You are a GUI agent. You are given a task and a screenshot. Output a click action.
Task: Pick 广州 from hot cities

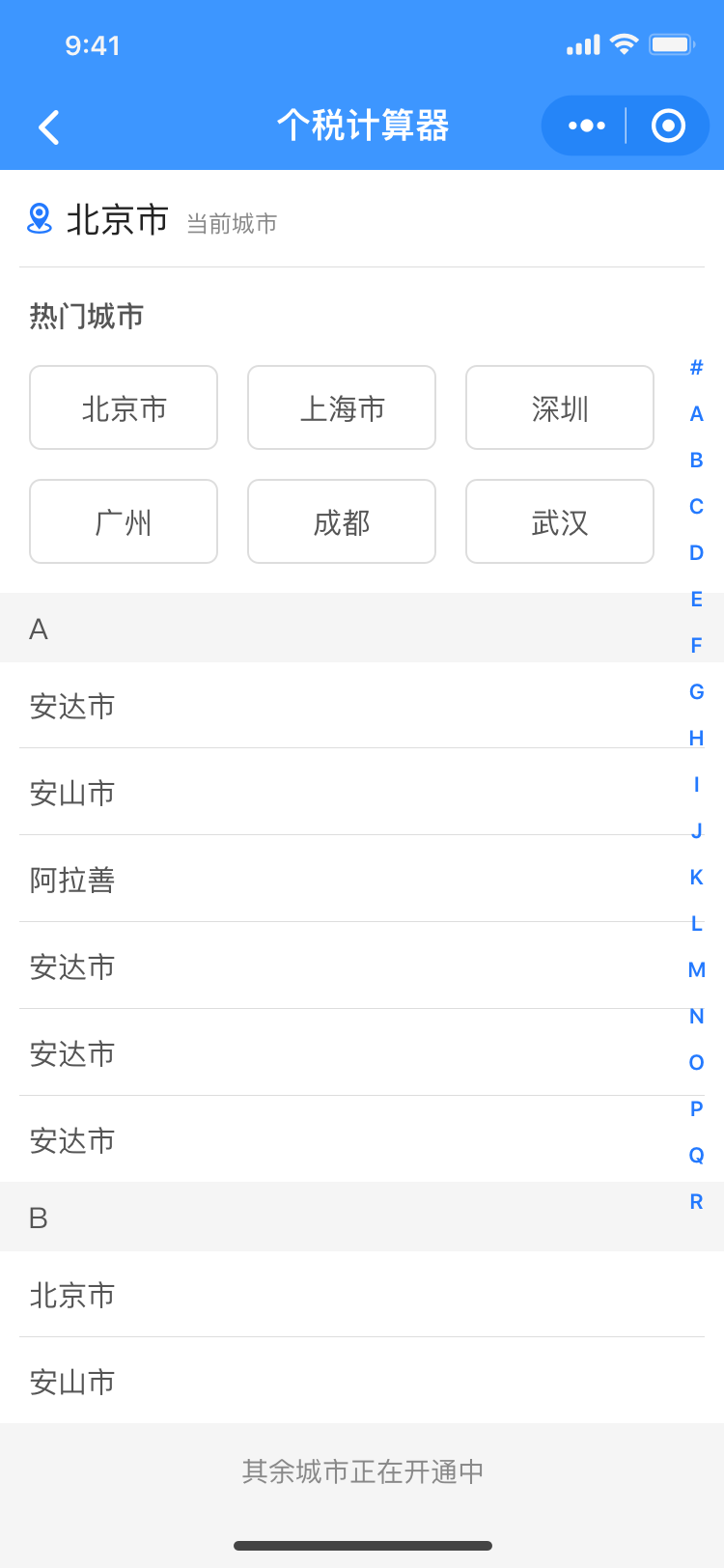tap(124, 521)
